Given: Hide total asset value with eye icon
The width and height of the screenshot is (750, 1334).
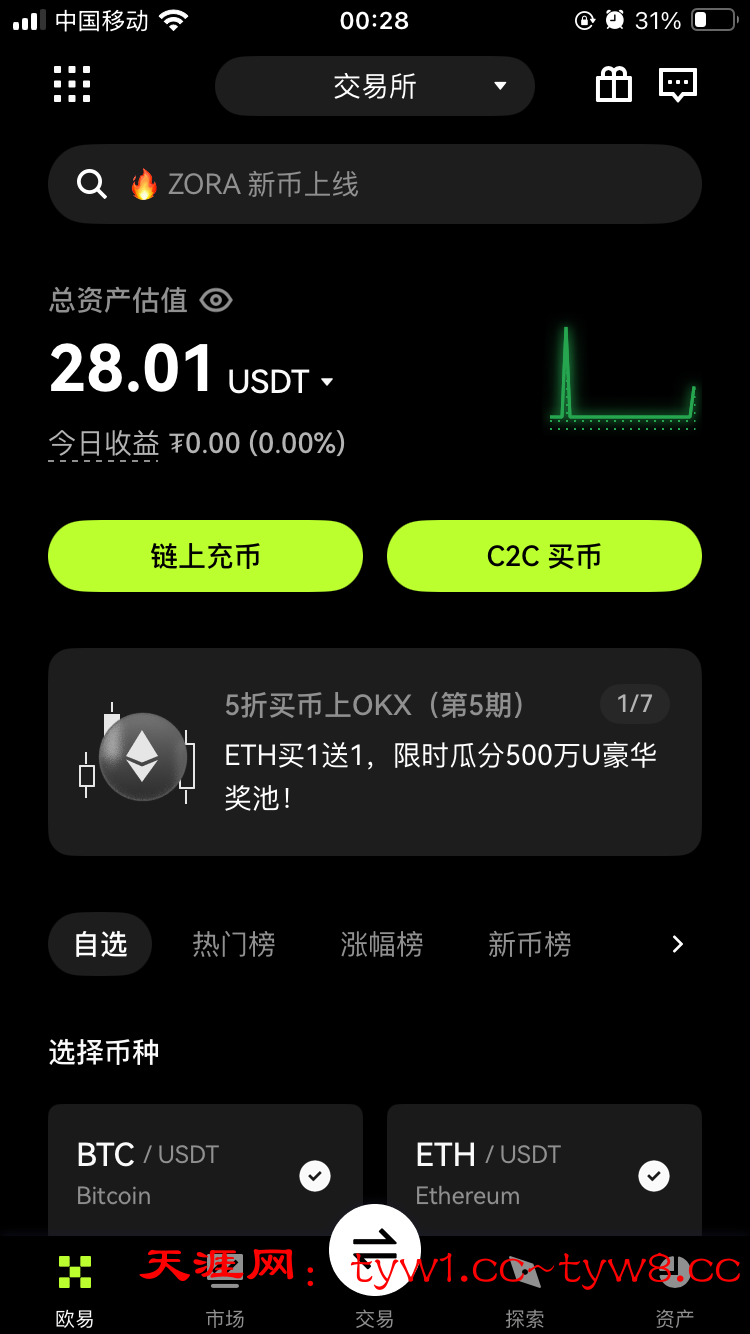Looking at the screenshot, I should click(x=216, y=300).
